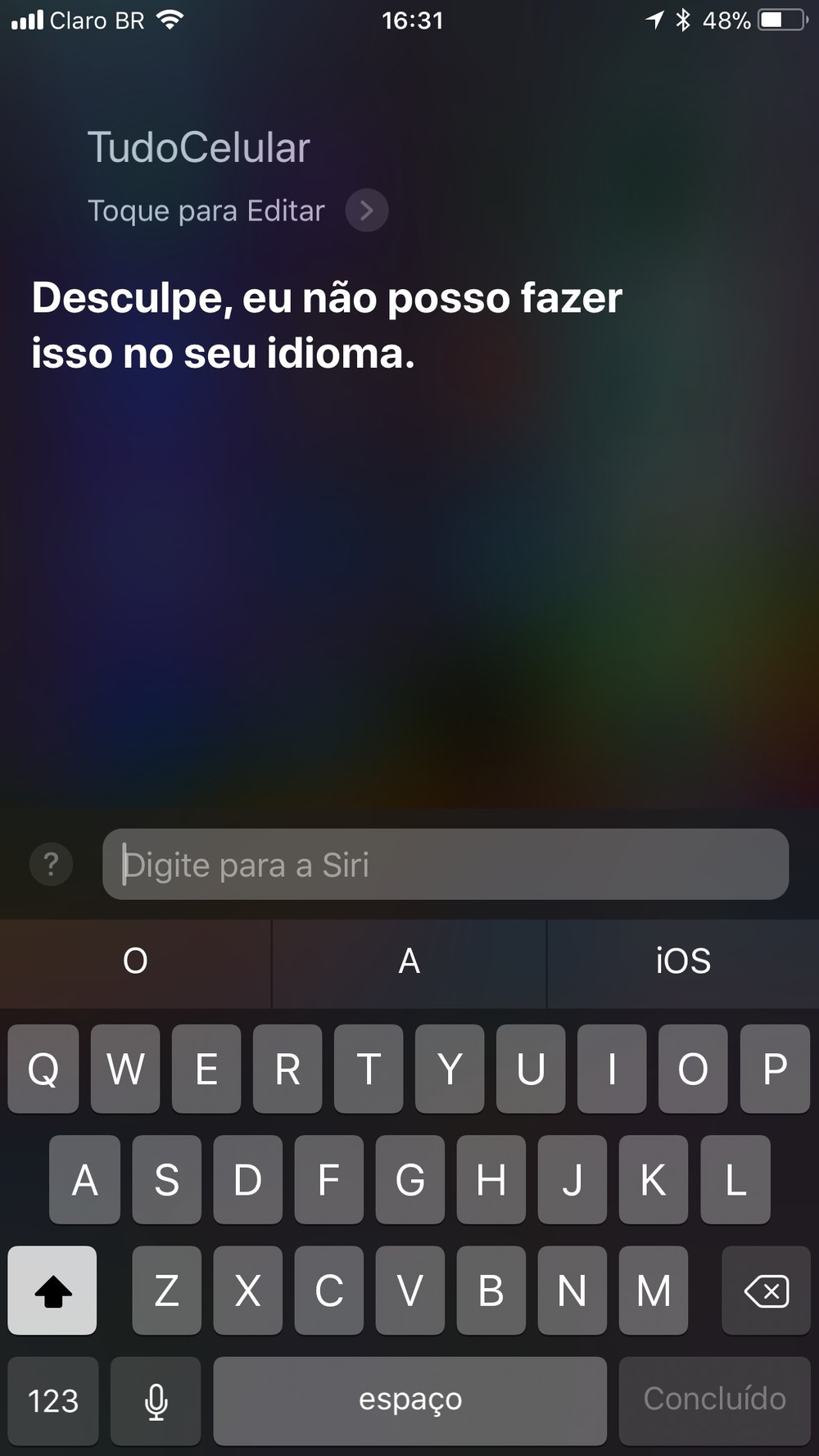This screenshot has height=1456, width=819.
Task: Hit the espaço bar
Action: [409, 1399]
